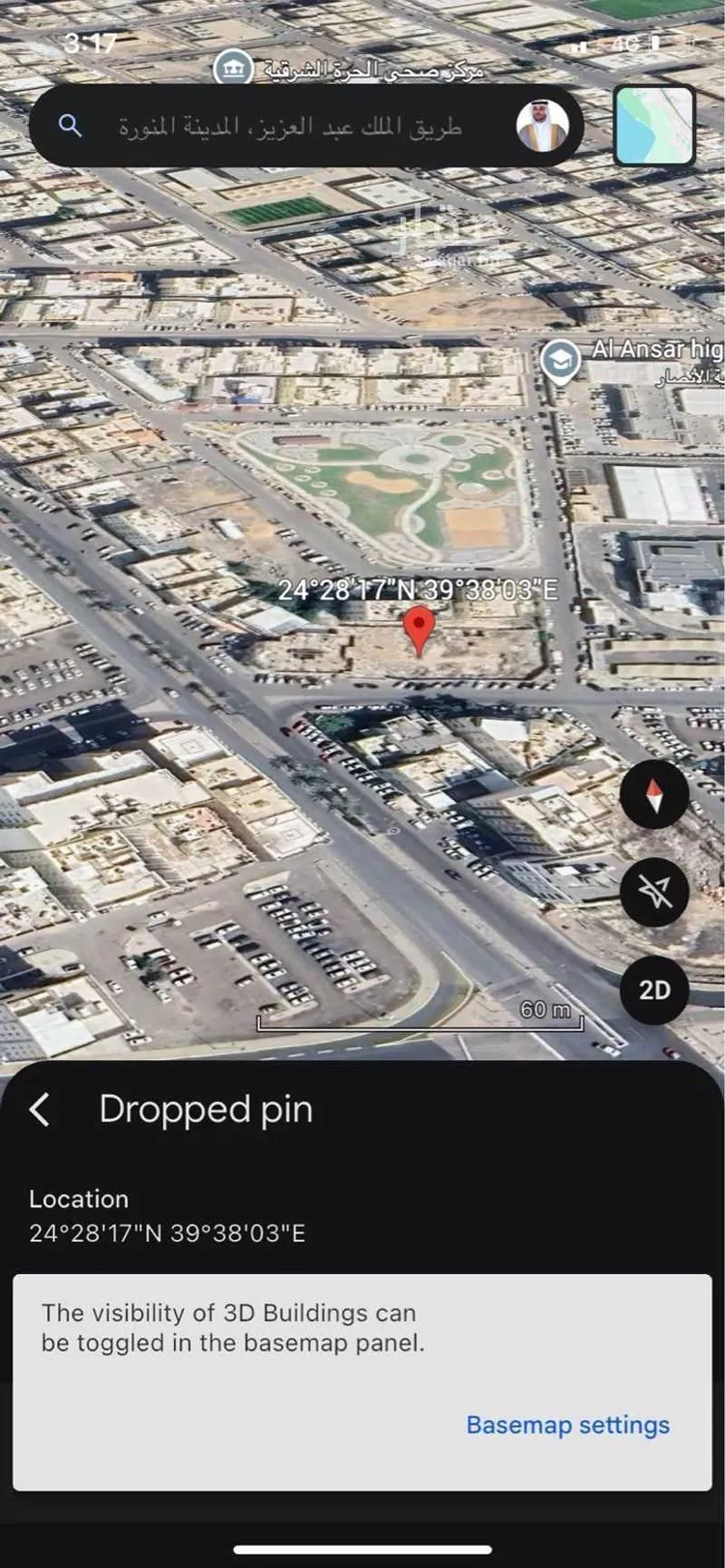The width and height of the screenshot is (725, 1568).
Task: Open the account profile picture
Action: pos(542,126)
